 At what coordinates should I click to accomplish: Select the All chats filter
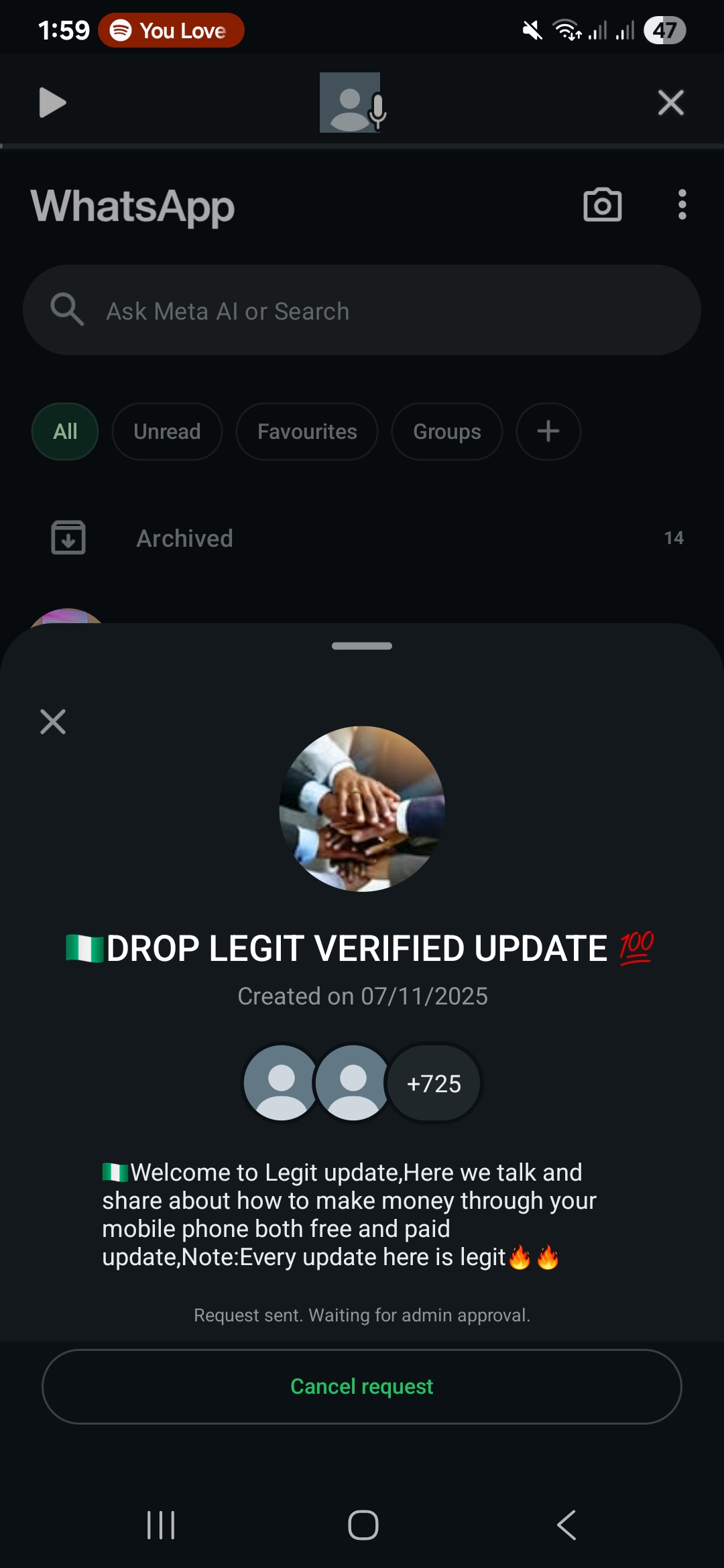tap(65, 432)
